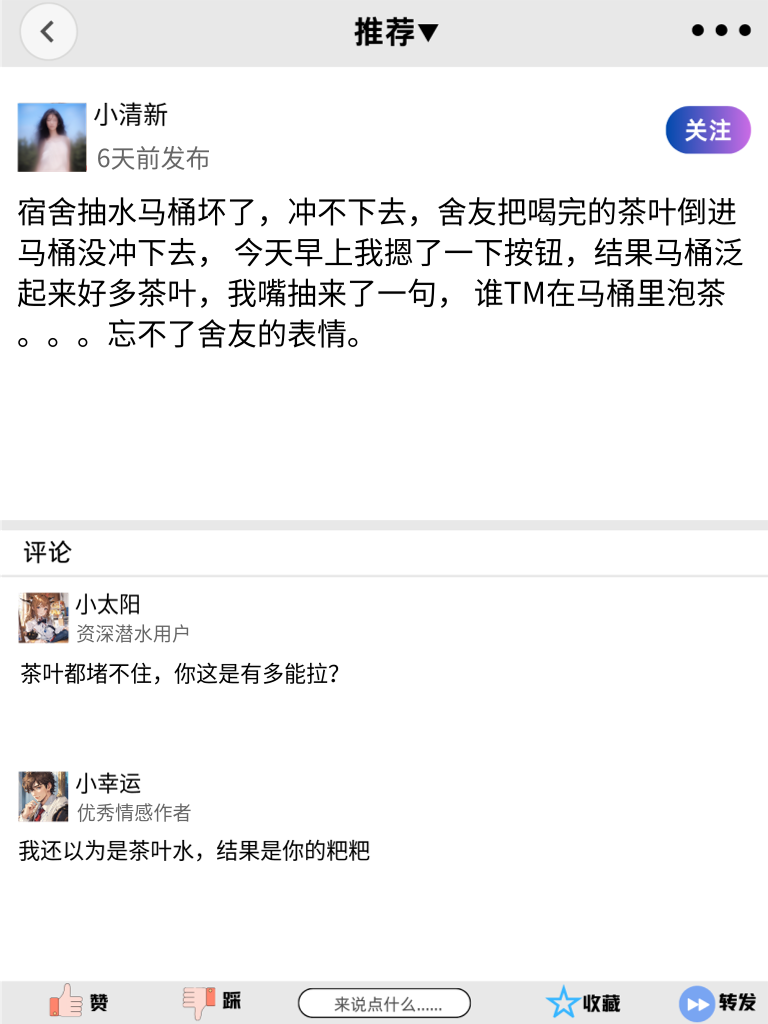Click the back arrow at top left
The width and height of the screenshot is (768, 1024).
[48, 31]
